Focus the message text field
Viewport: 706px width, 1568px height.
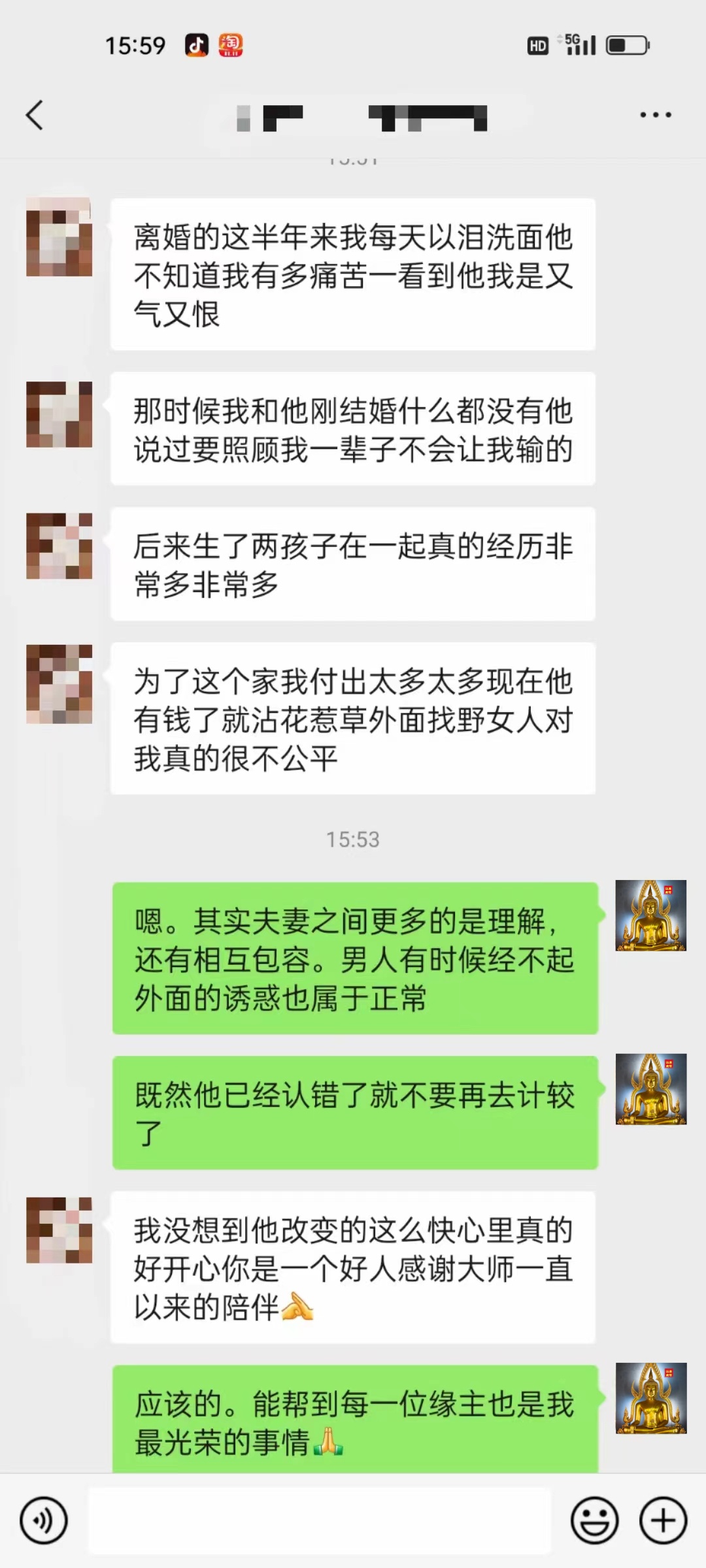click(x=319, y=1520)
